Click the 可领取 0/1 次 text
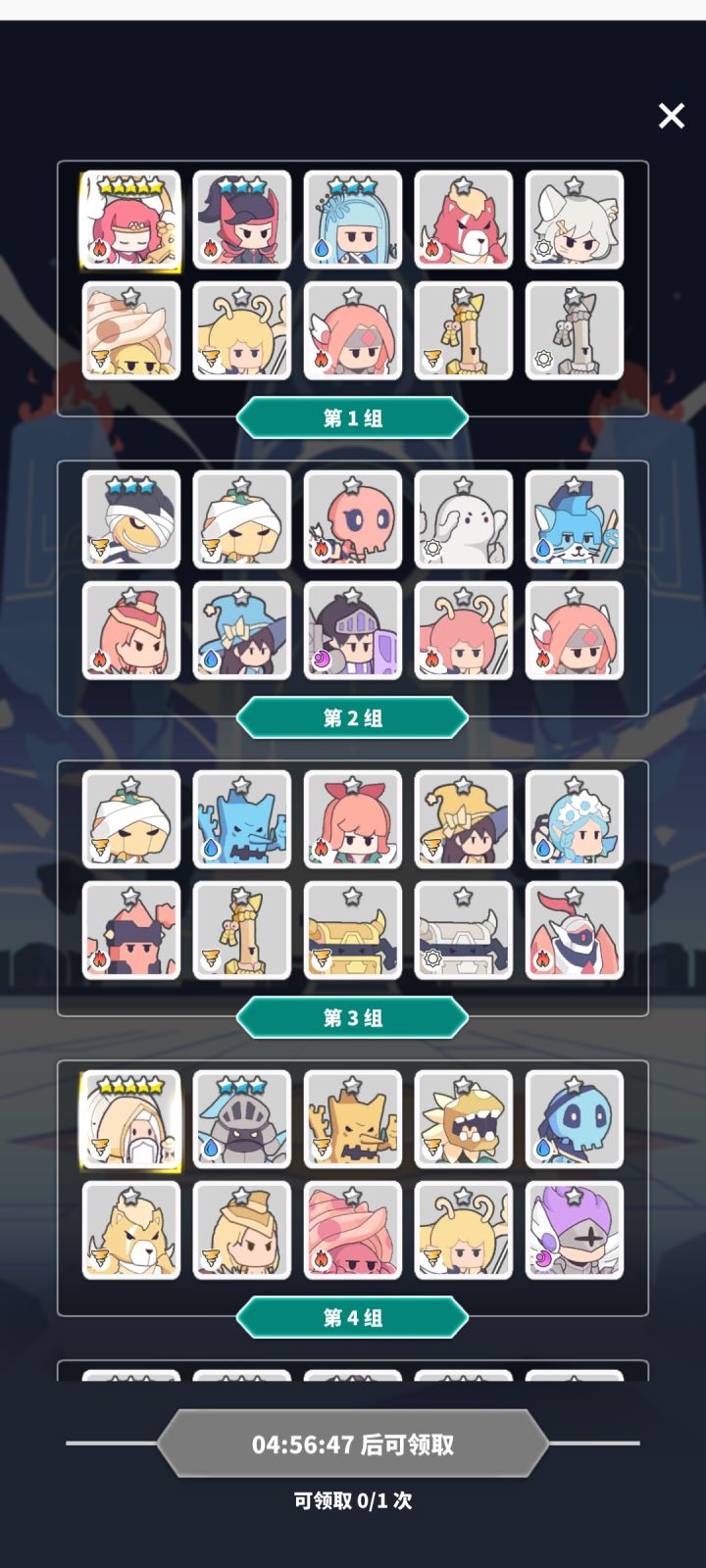 [353, 1498]
